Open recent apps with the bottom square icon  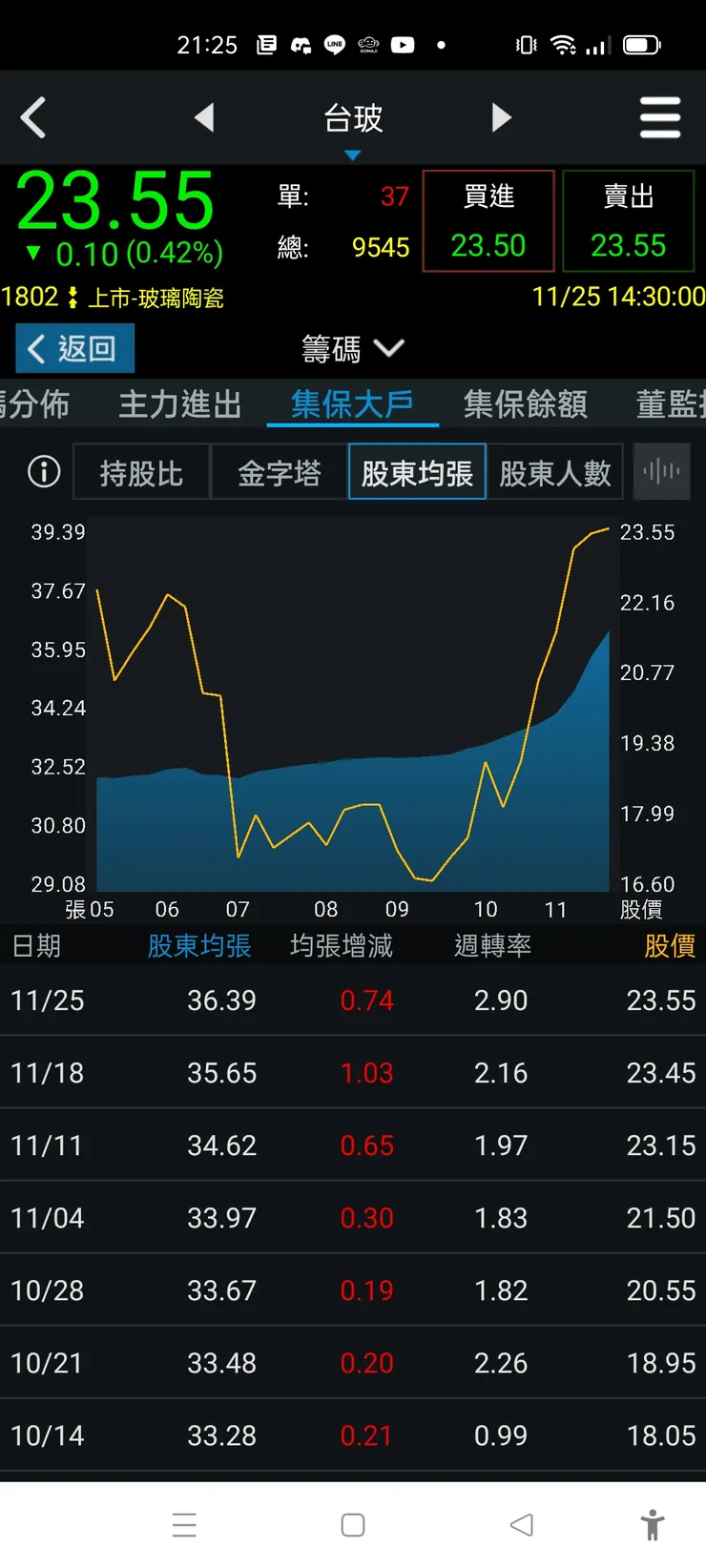(353, 1524)
